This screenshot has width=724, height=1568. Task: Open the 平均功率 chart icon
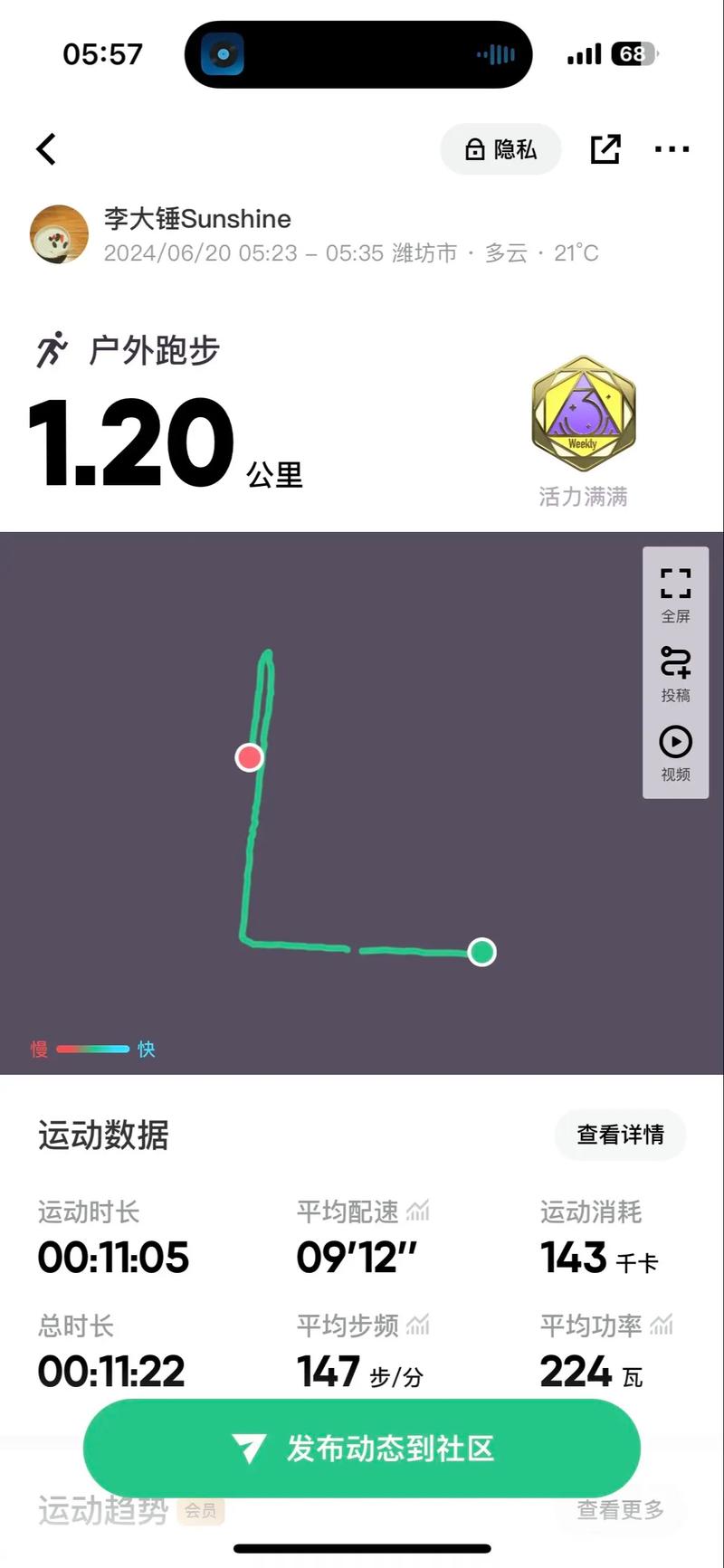(x=662, y=1325)
